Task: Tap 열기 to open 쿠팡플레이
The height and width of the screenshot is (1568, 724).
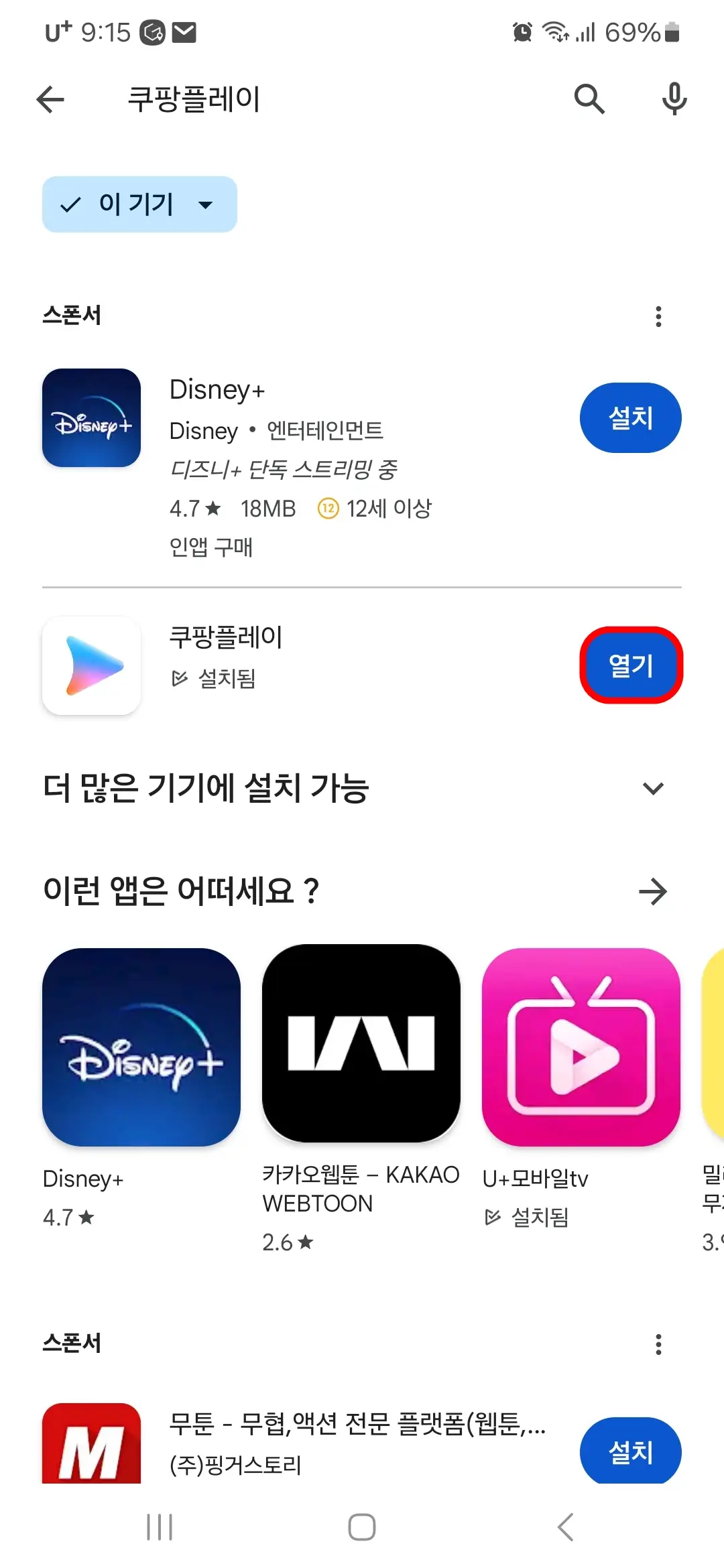Action: 631,665
